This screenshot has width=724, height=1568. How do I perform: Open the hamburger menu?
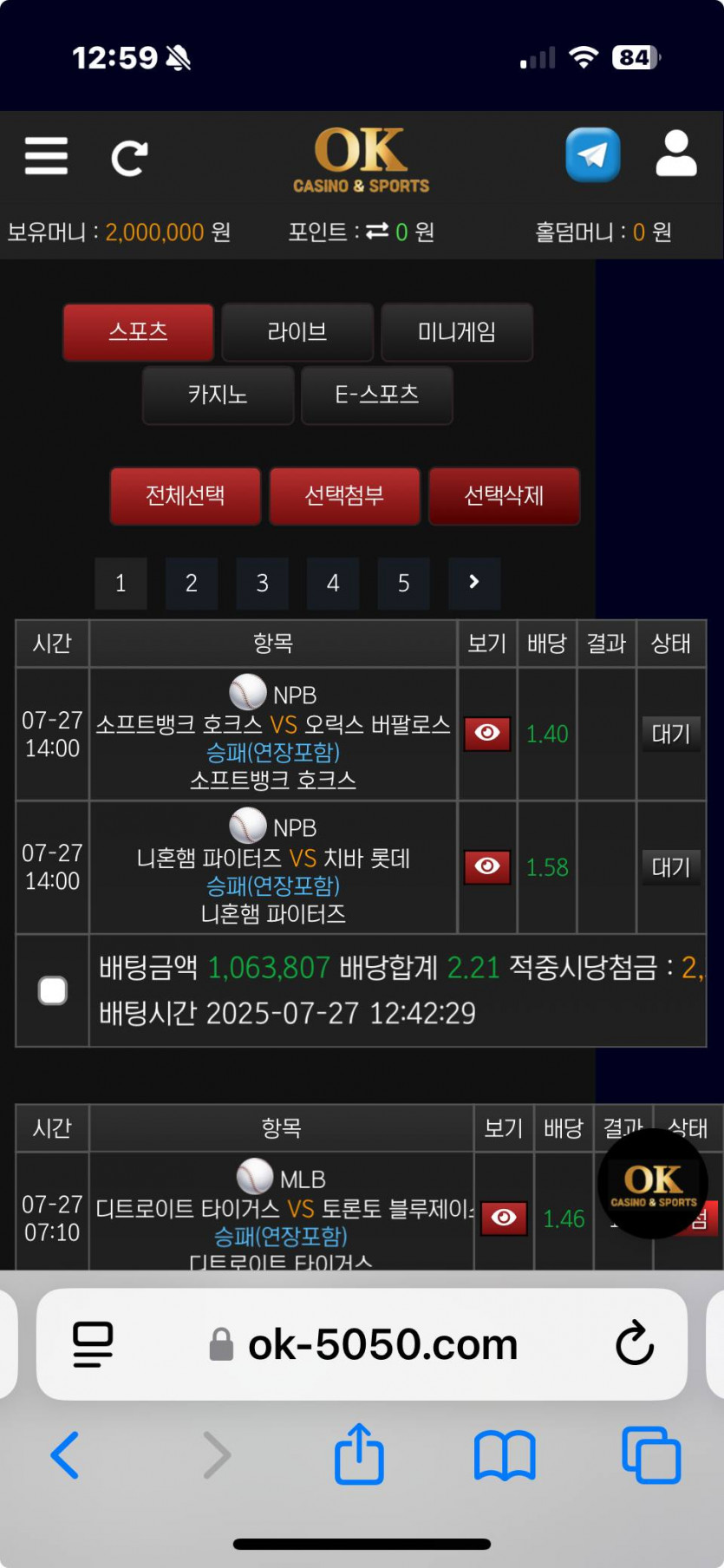tap(46, 156)
